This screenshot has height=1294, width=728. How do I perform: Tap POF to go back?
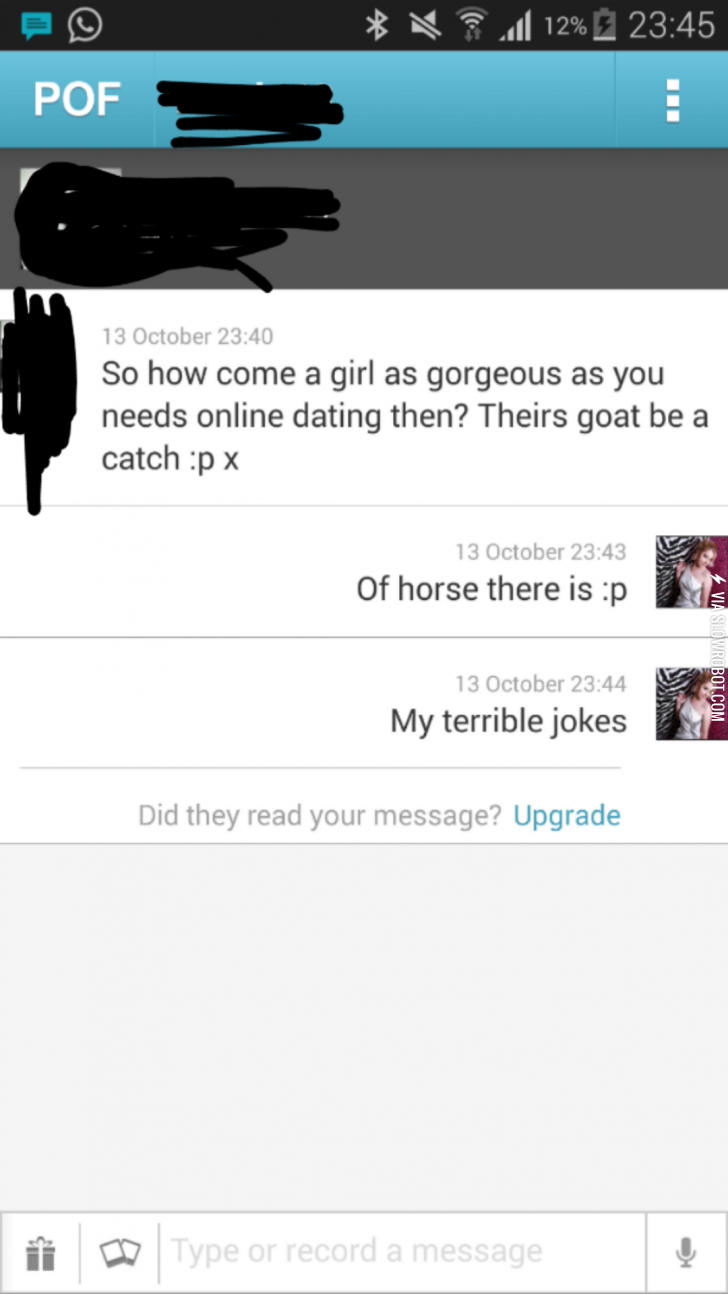pyautogui.click(x=77, y=100)
